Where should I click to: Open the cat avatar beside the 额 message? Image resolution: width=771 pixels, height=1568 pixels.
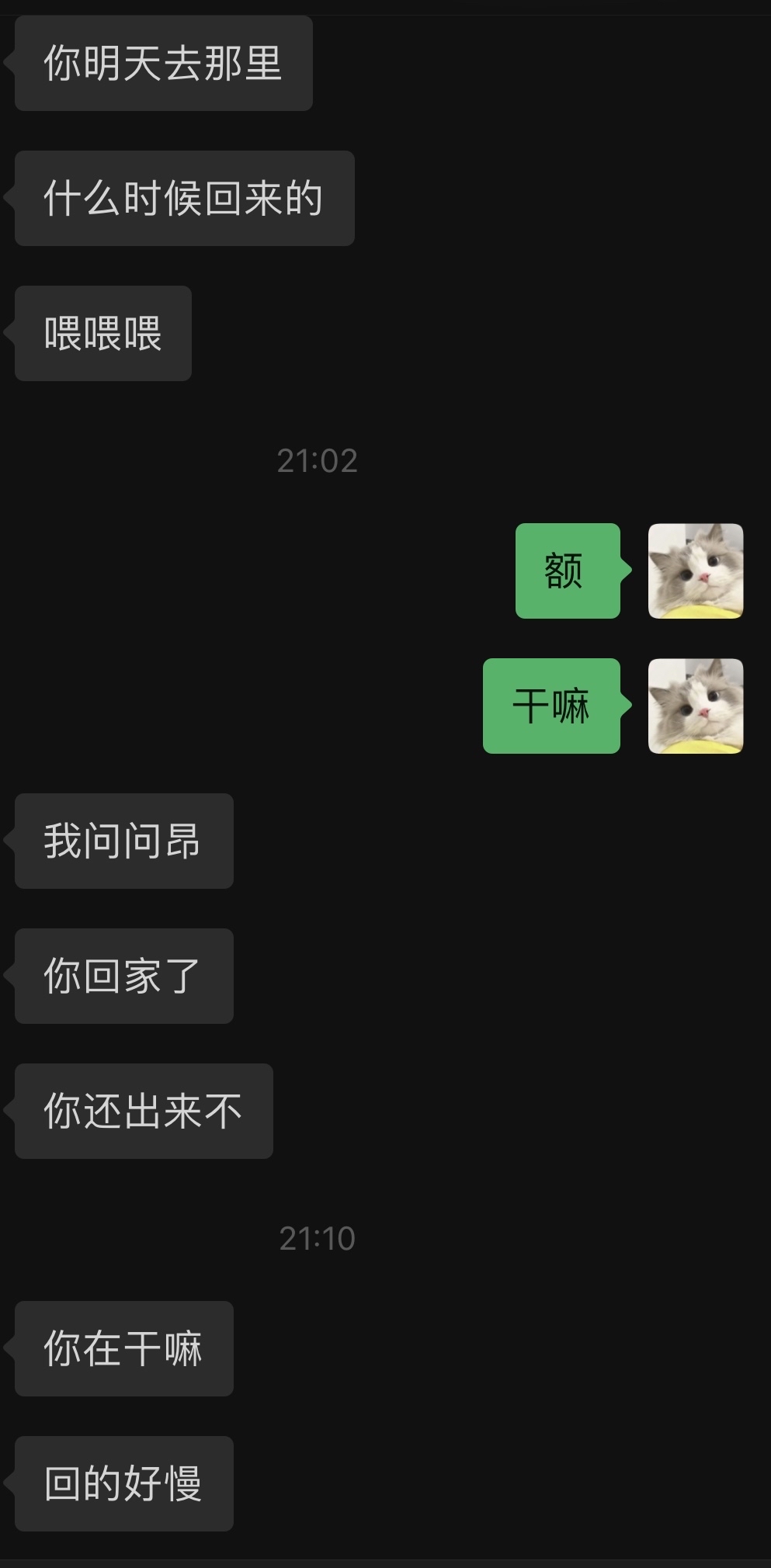click(696, 571)
